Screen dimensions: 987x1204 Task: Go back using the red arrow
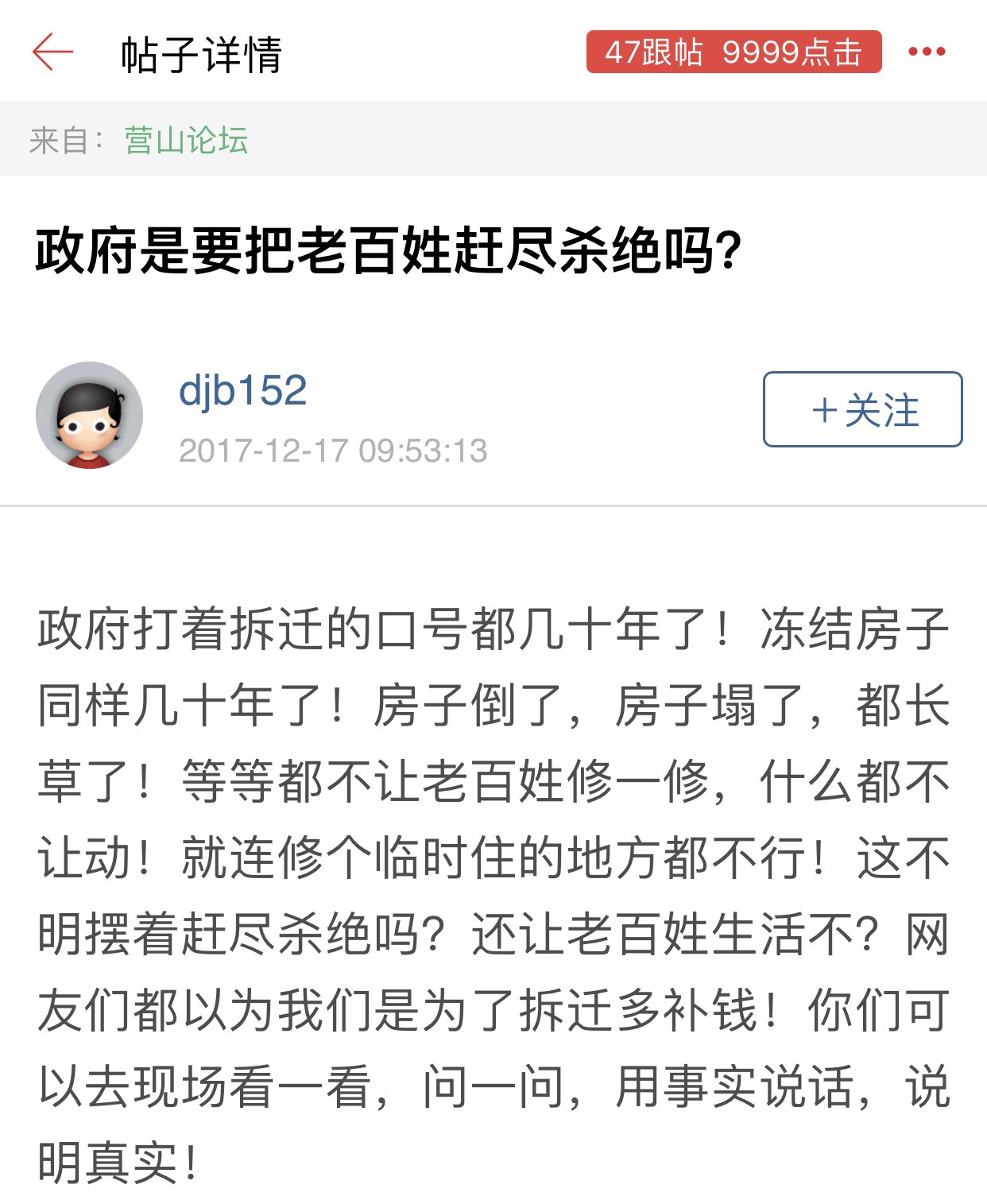click(52, 52)
